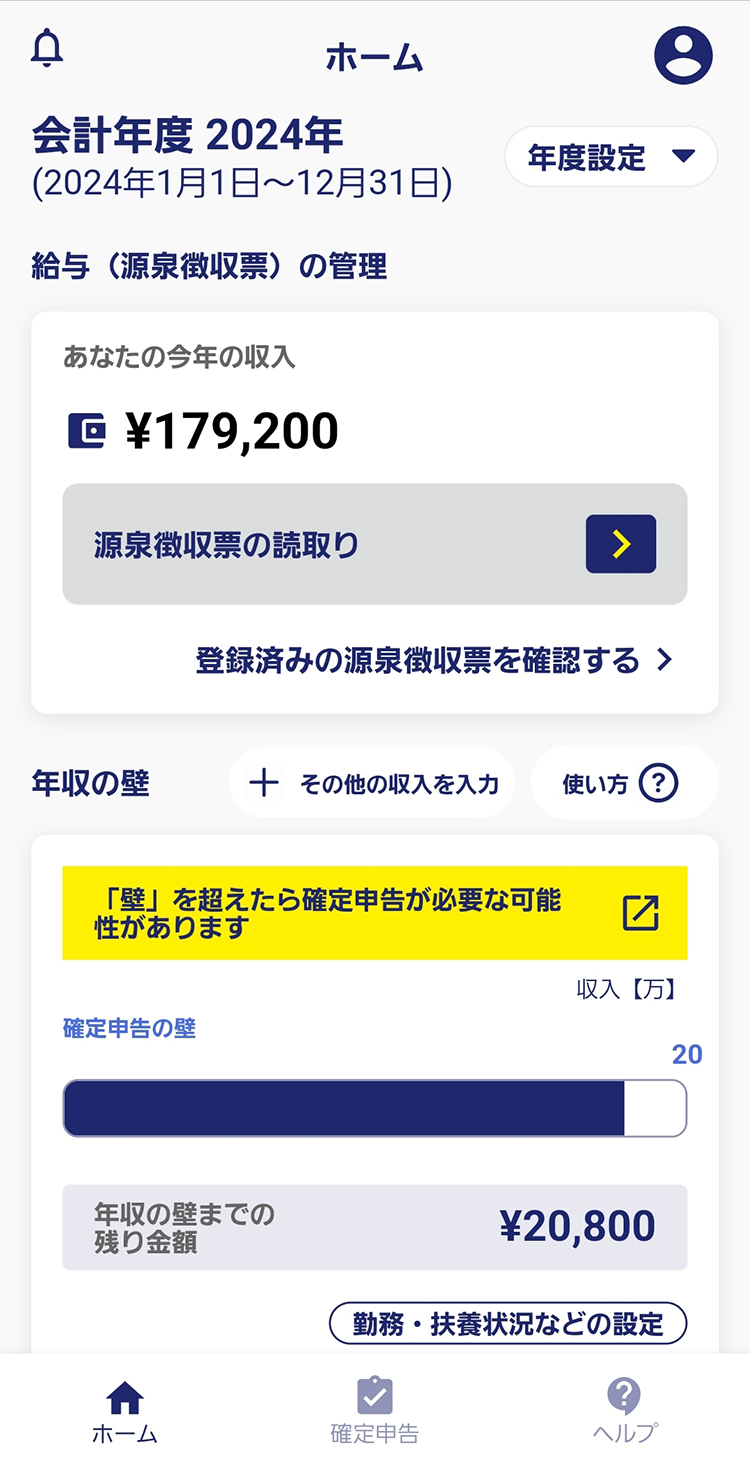750x1463 pixels.
Task: Open 登録済みの源泉徴収票を確認する link
Action: pyautogui.click(x=434, y=660)
